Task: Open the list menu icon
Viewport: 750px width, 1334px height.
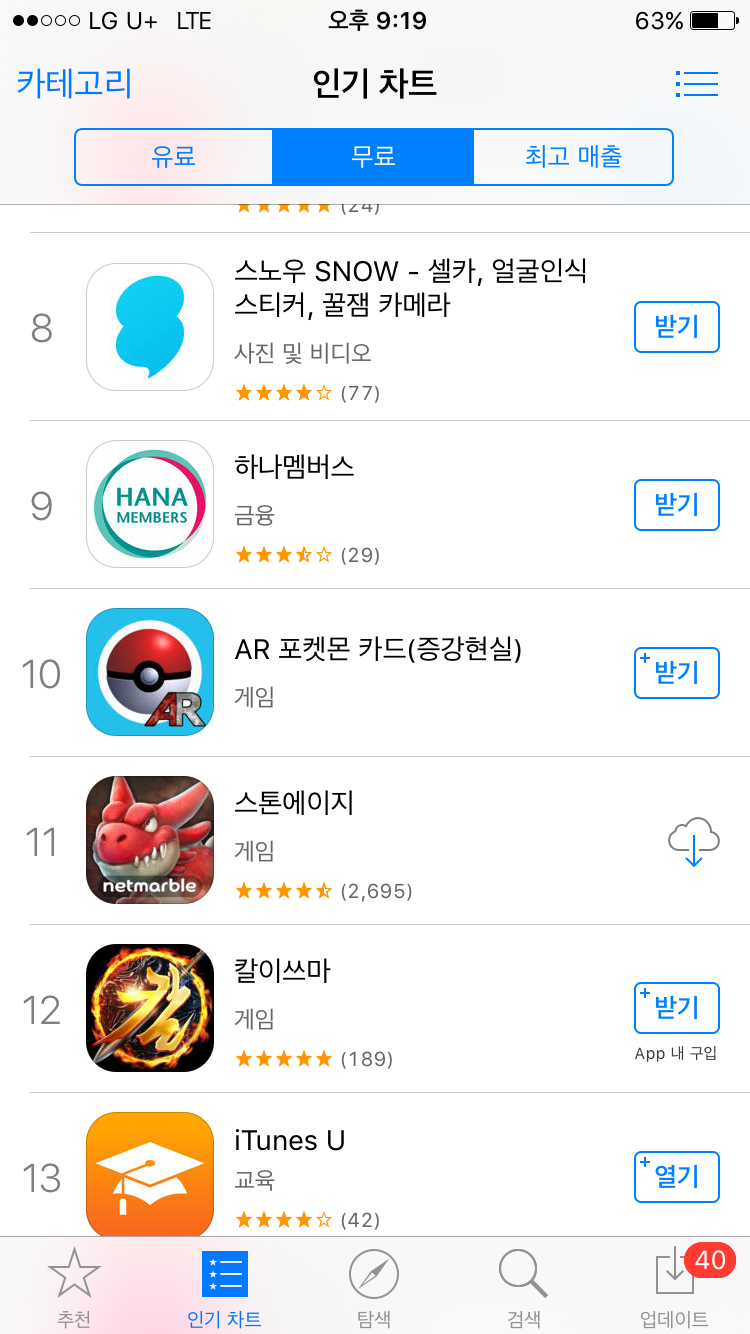Action: [697, 83]
